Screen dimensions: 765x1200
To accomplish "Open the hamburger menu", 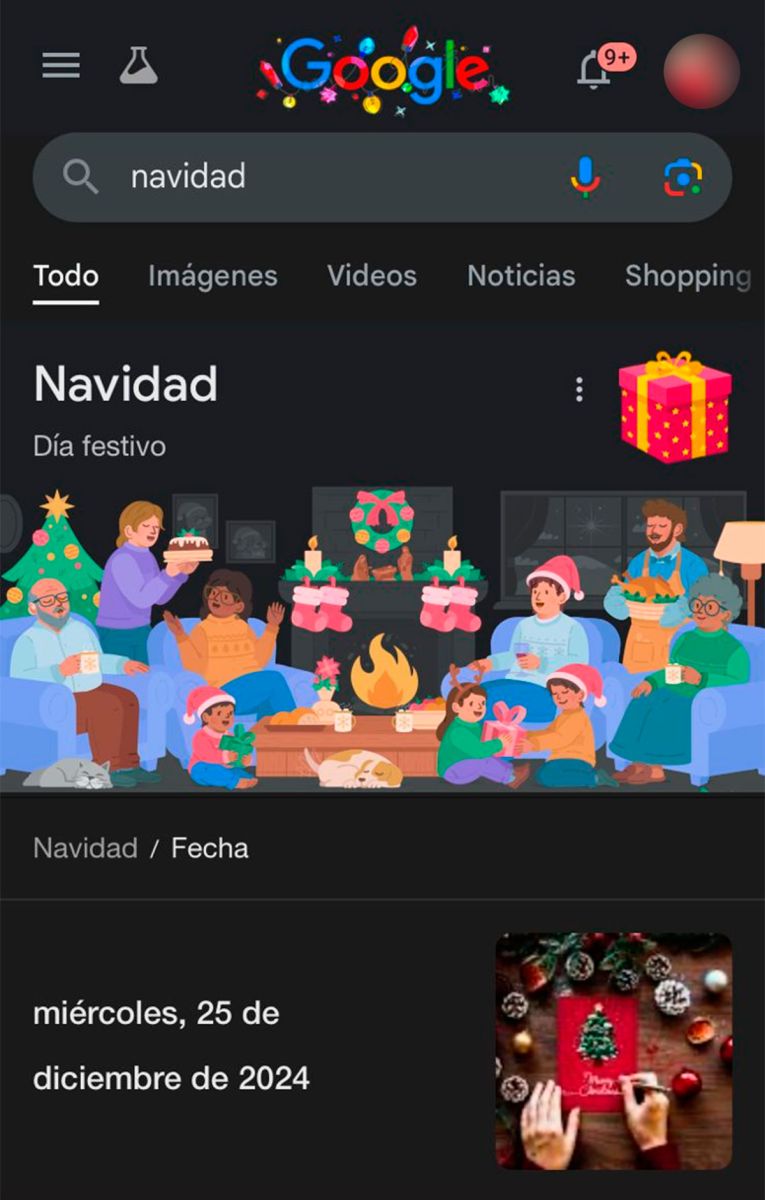I will (60, 66).
